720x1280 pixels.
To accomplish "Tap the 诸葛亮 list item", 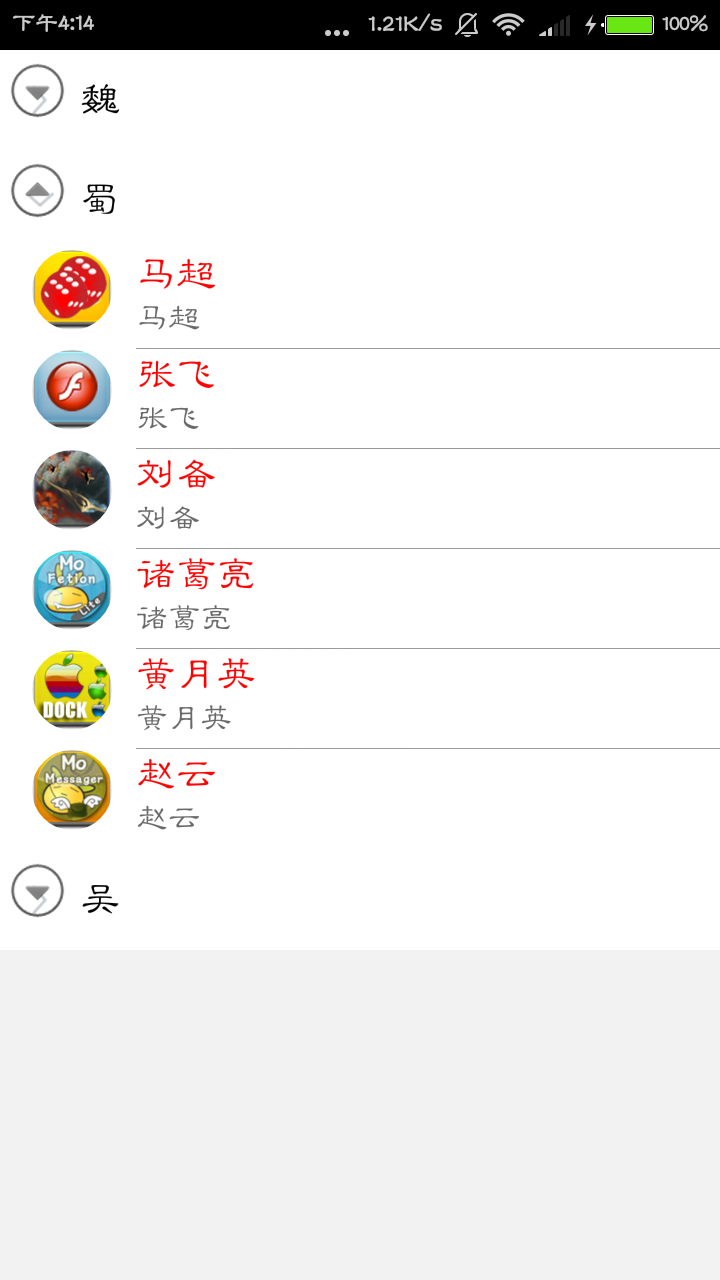I will pos(360,595).
